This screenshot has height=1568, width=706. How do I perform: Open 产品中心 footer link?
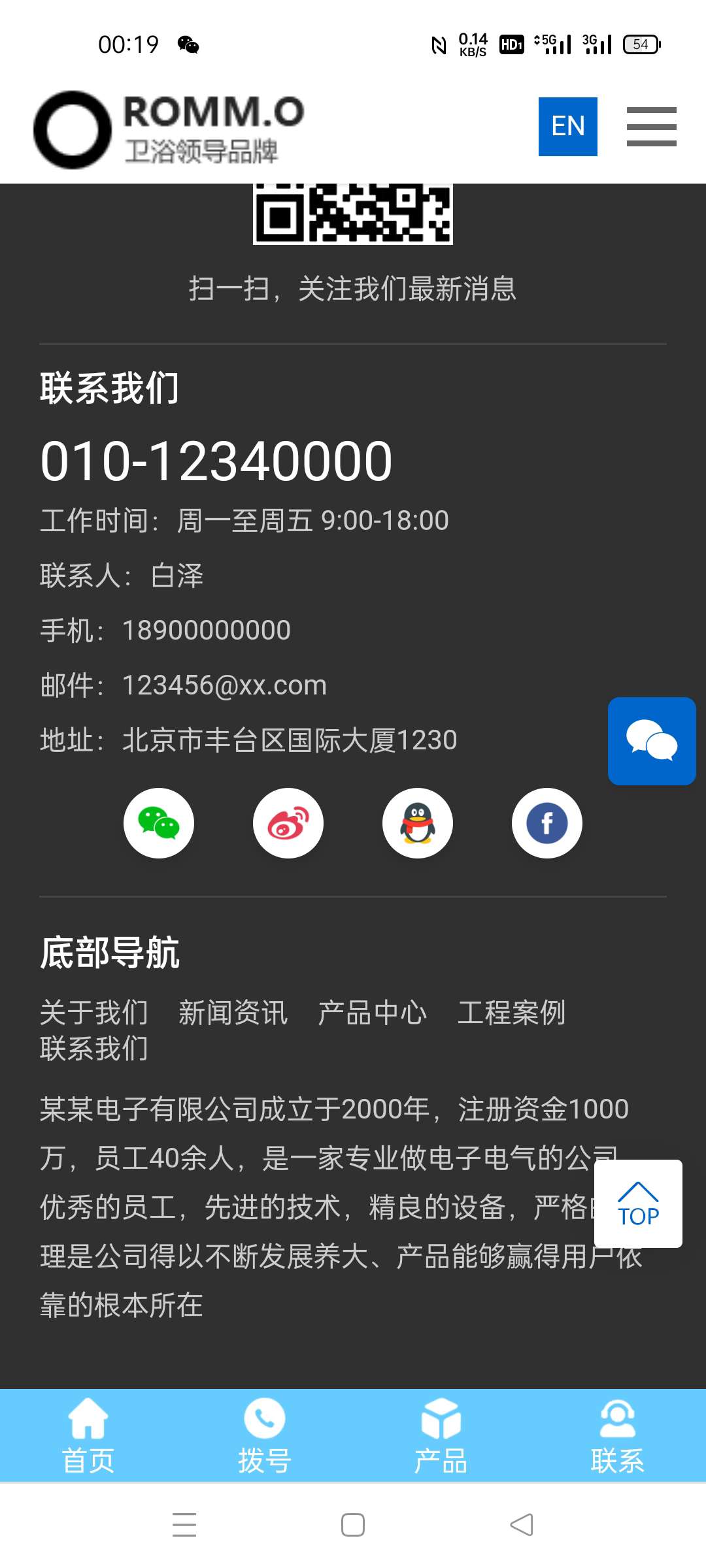point(373,1013)
